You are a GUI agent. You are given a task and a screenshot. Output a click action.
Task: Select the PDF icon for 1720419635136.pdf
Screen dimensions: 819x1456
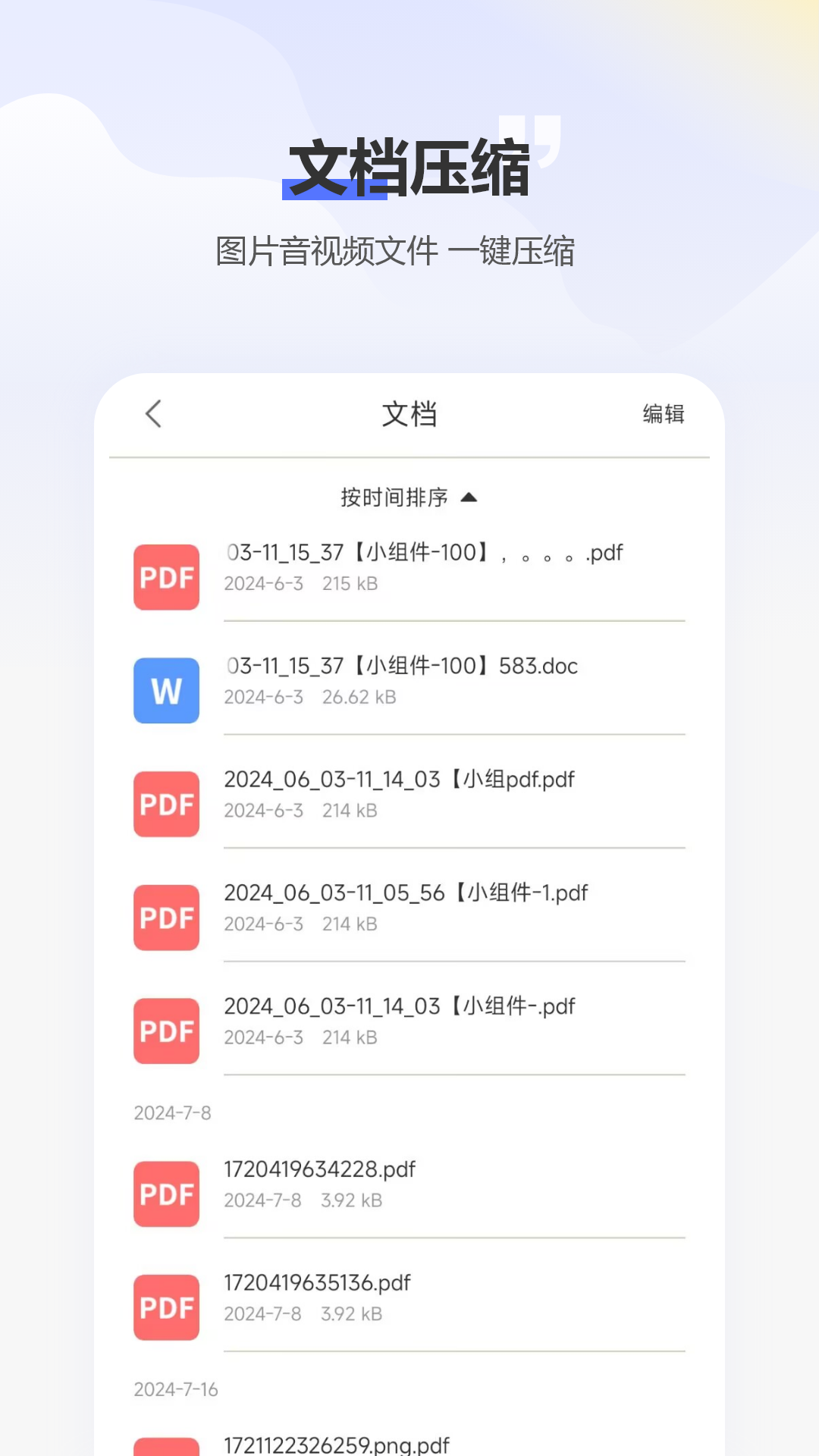pyautogui.click(x=166, y=1307)
